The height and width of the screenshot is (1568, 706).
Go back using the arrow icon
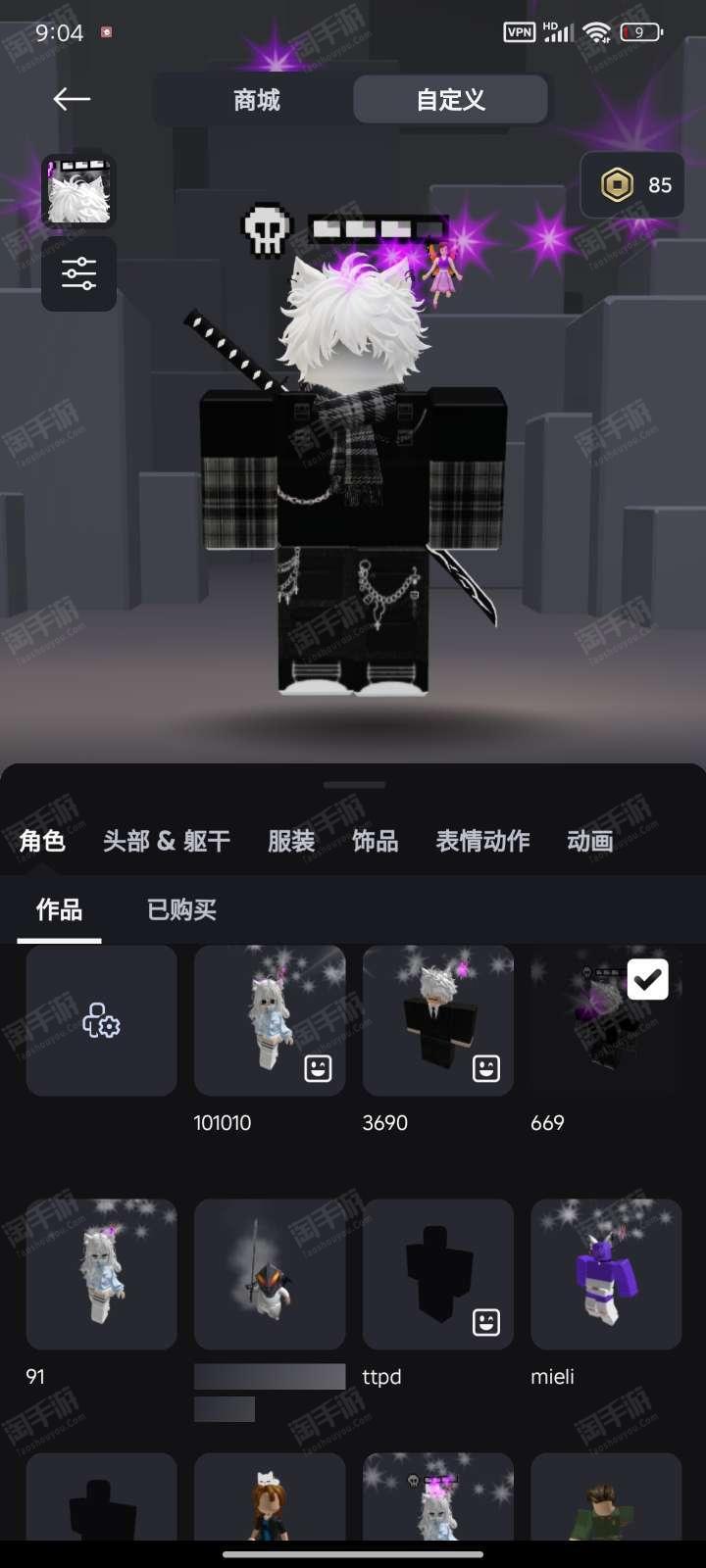(x=72, y=99)
